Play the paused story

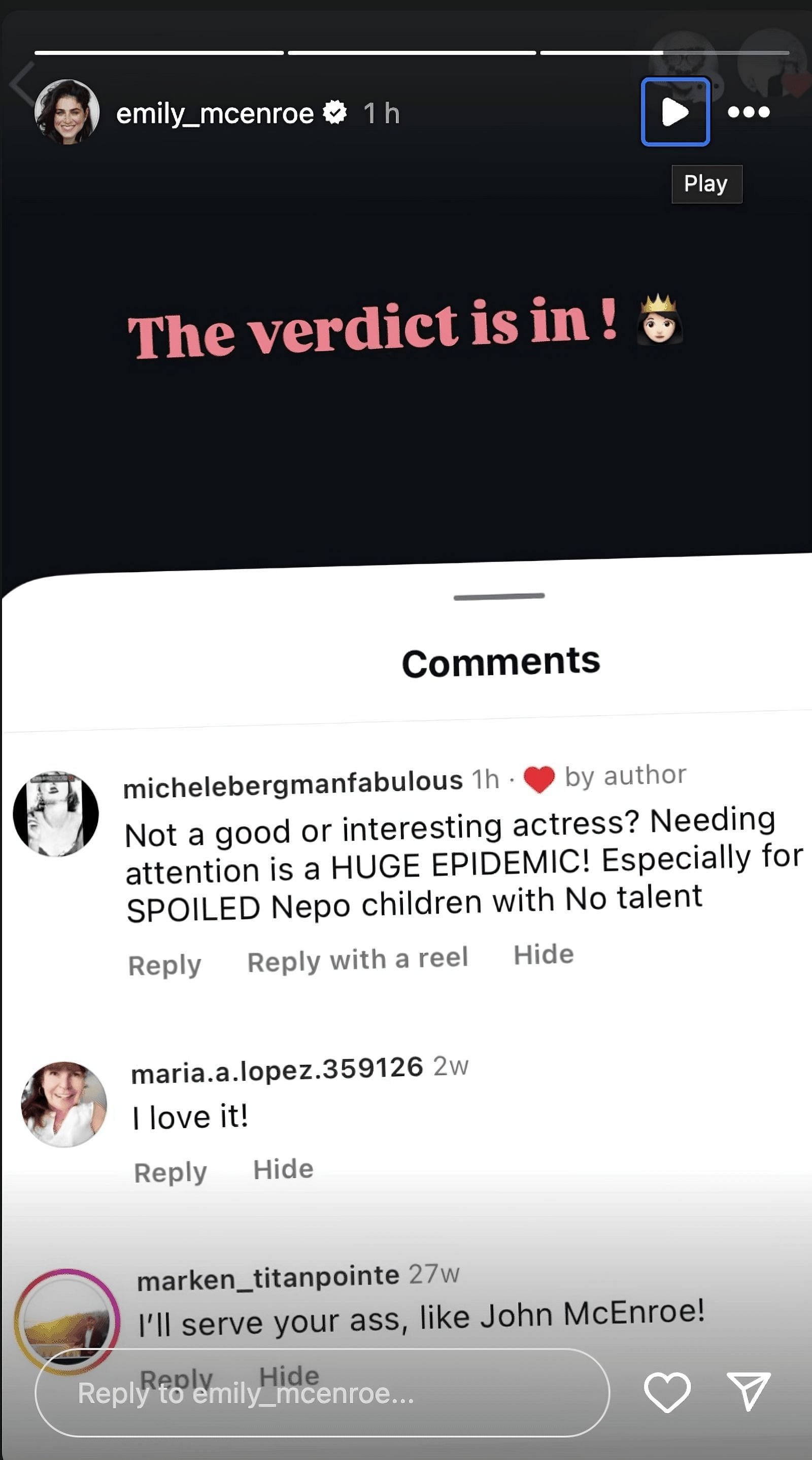point(675,112)
